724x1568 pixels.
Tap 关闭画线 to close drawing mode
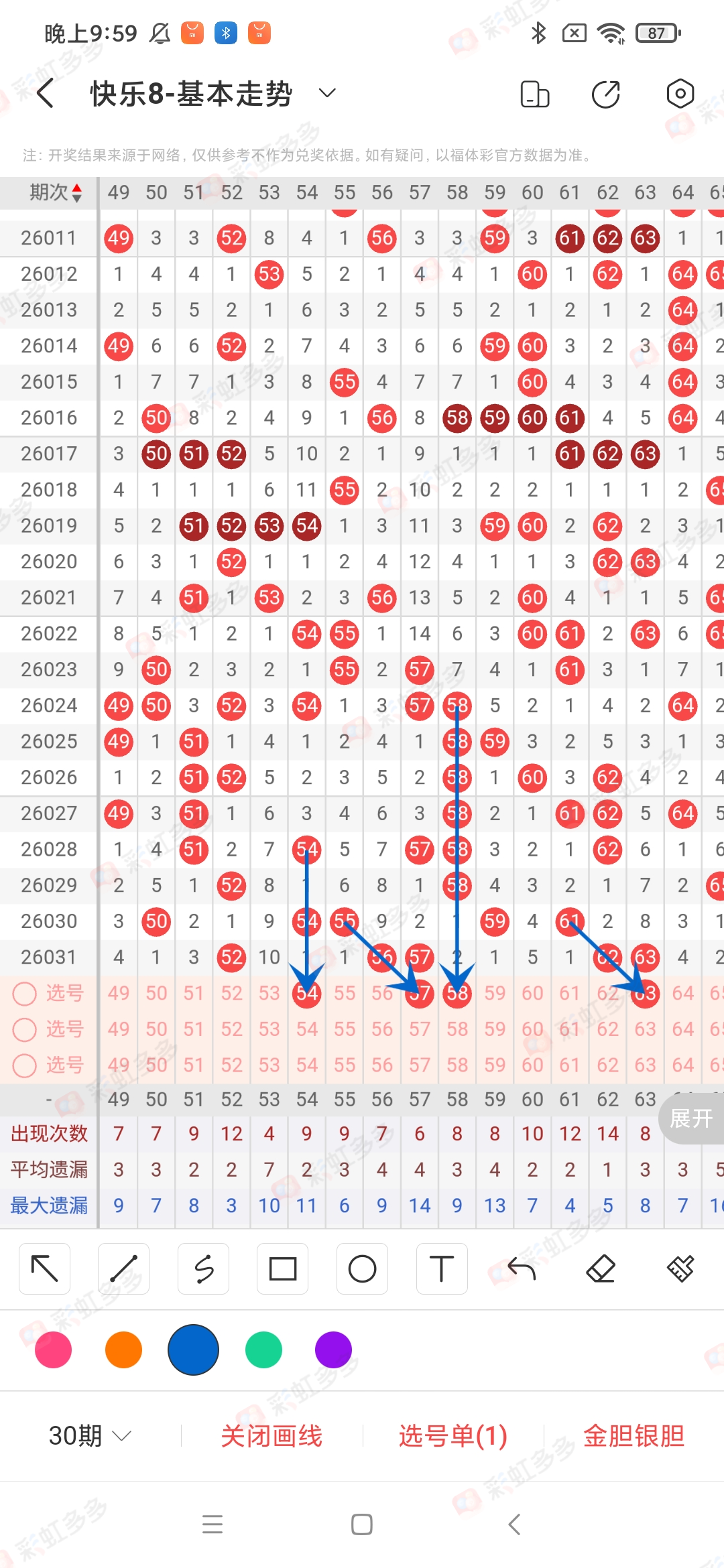point(271,1435)
